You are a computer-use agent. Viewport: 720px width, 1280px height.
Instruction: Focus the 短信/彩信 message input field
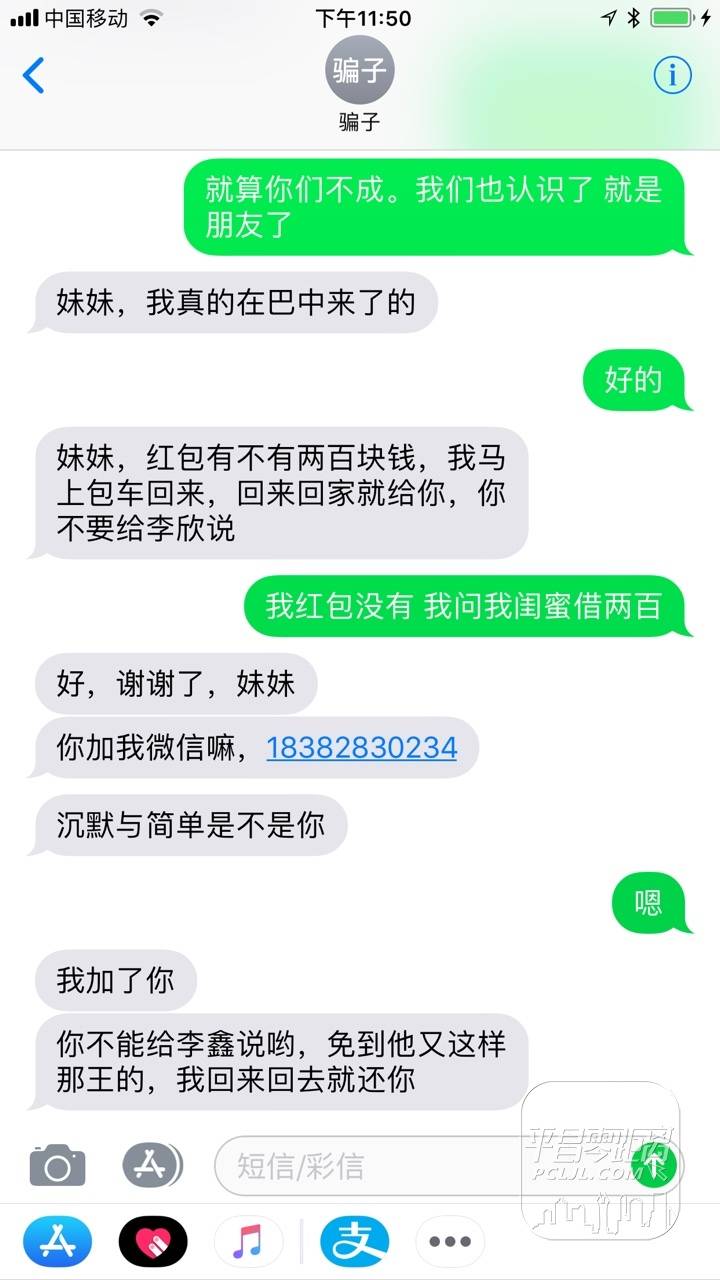420,1166
